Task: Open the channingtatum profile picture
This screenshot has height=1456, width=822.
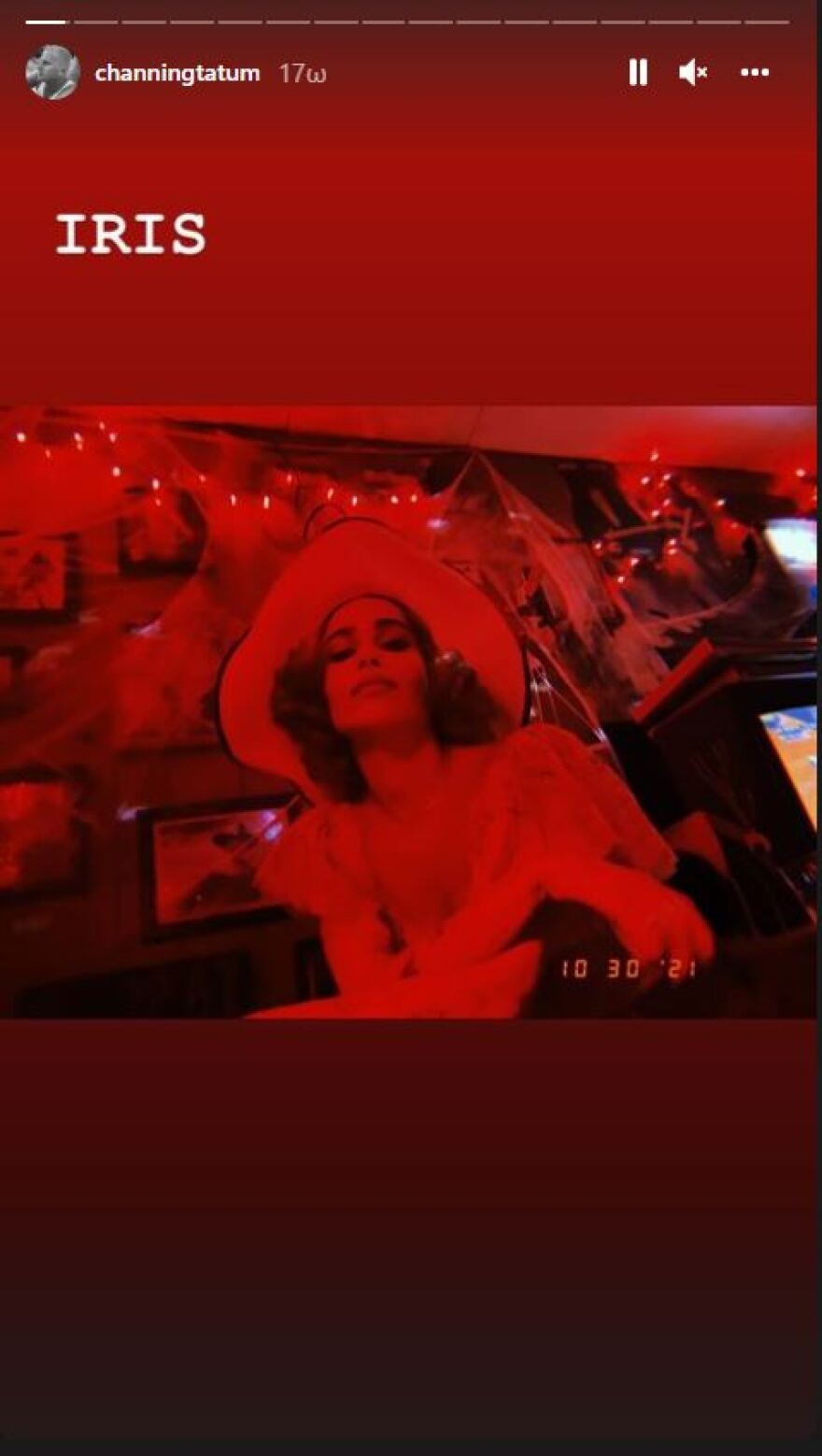Action: pos(52,72)
